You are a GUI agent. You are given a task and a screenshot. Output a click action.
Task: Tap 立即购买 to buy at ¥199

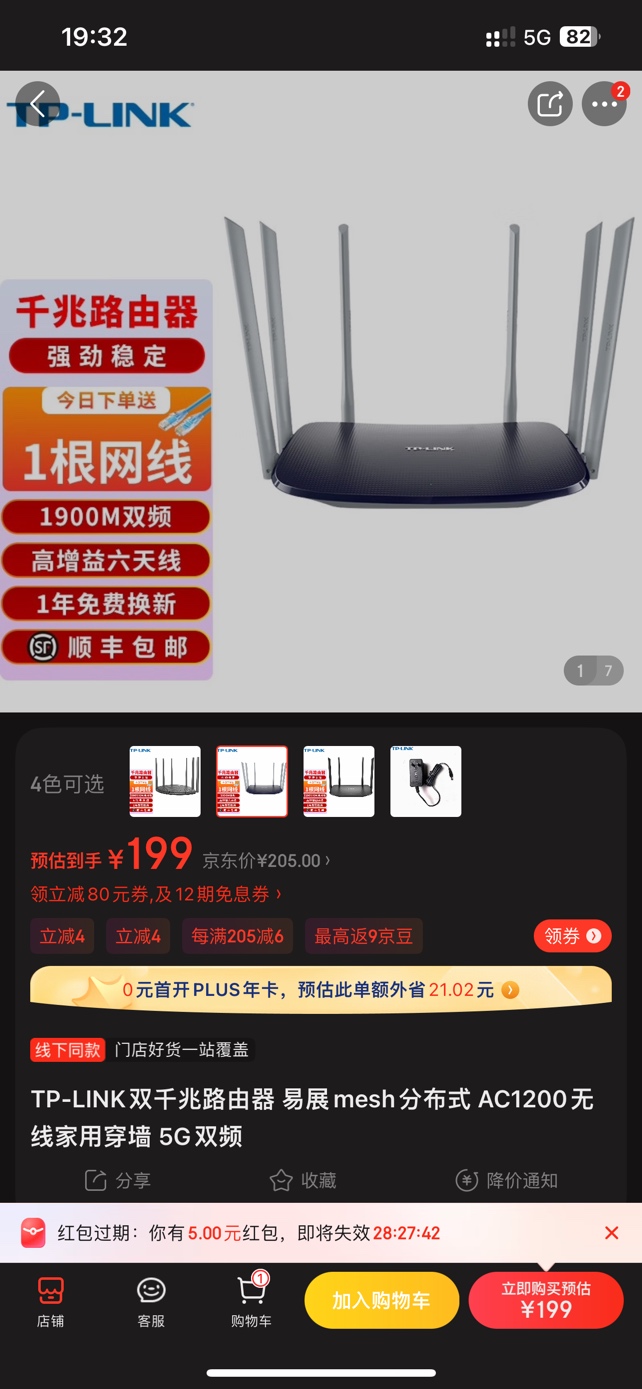546,1300
